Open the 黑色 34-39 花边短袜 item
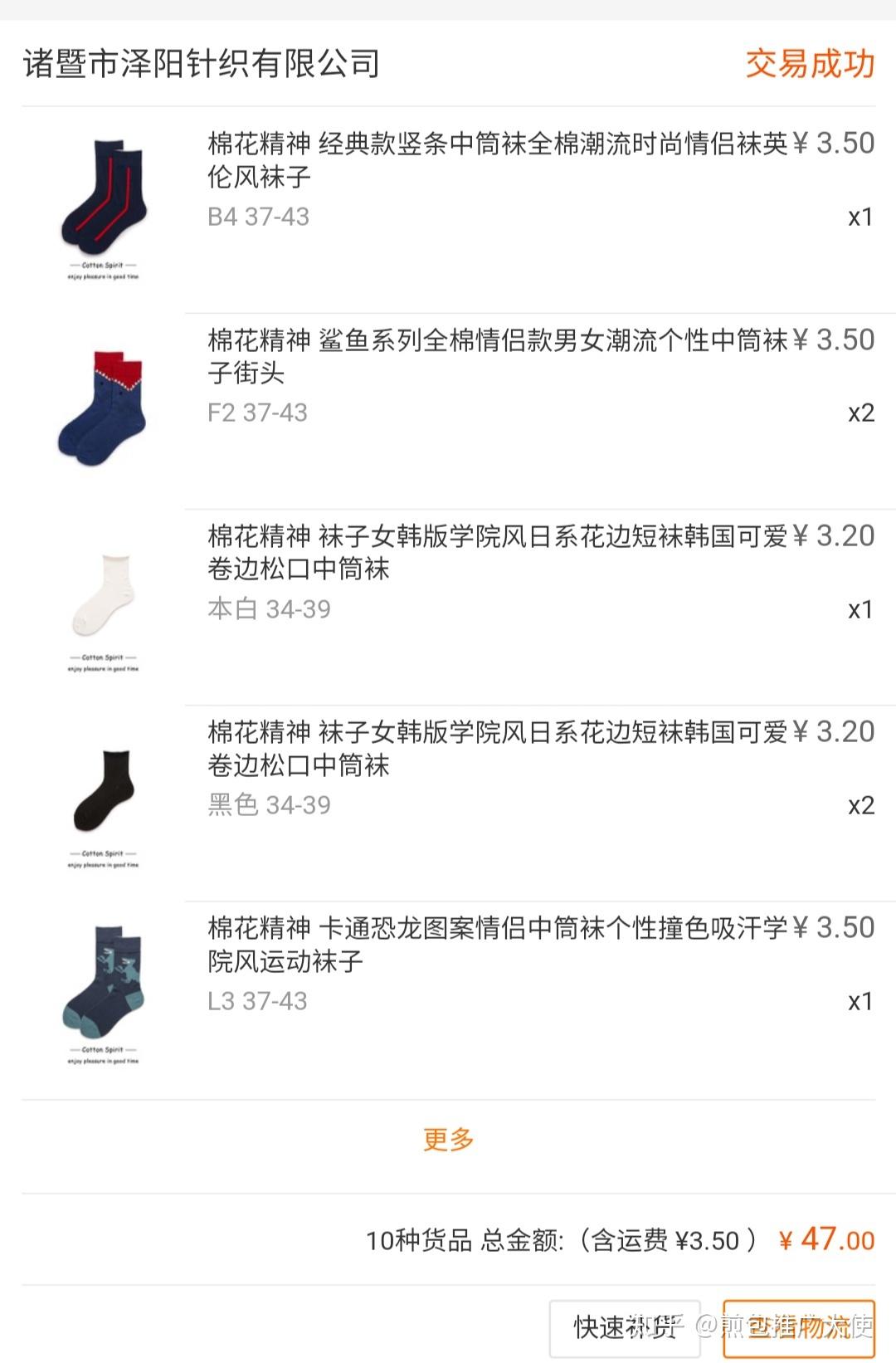896x1363 pixels. point(498,748)
